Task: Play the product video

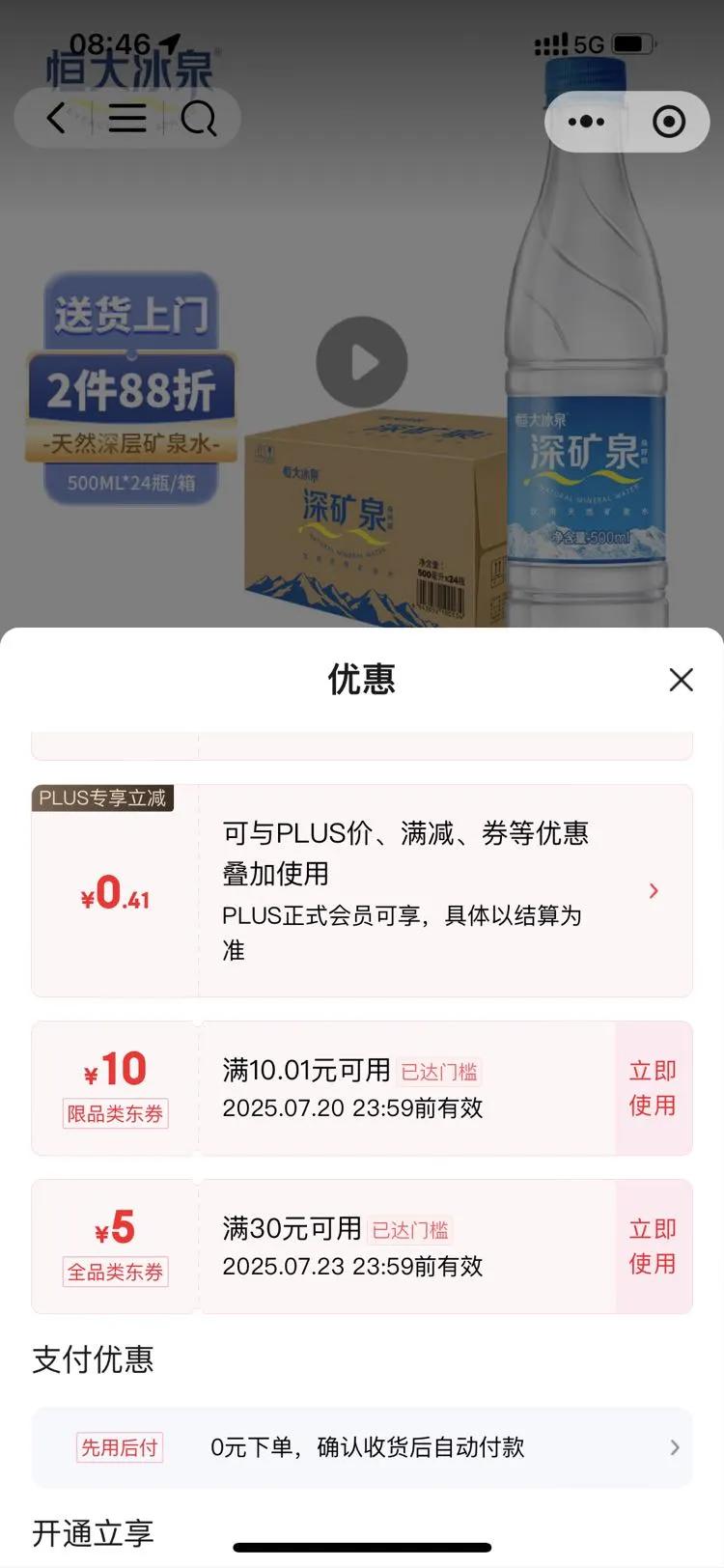Action: 362,362
